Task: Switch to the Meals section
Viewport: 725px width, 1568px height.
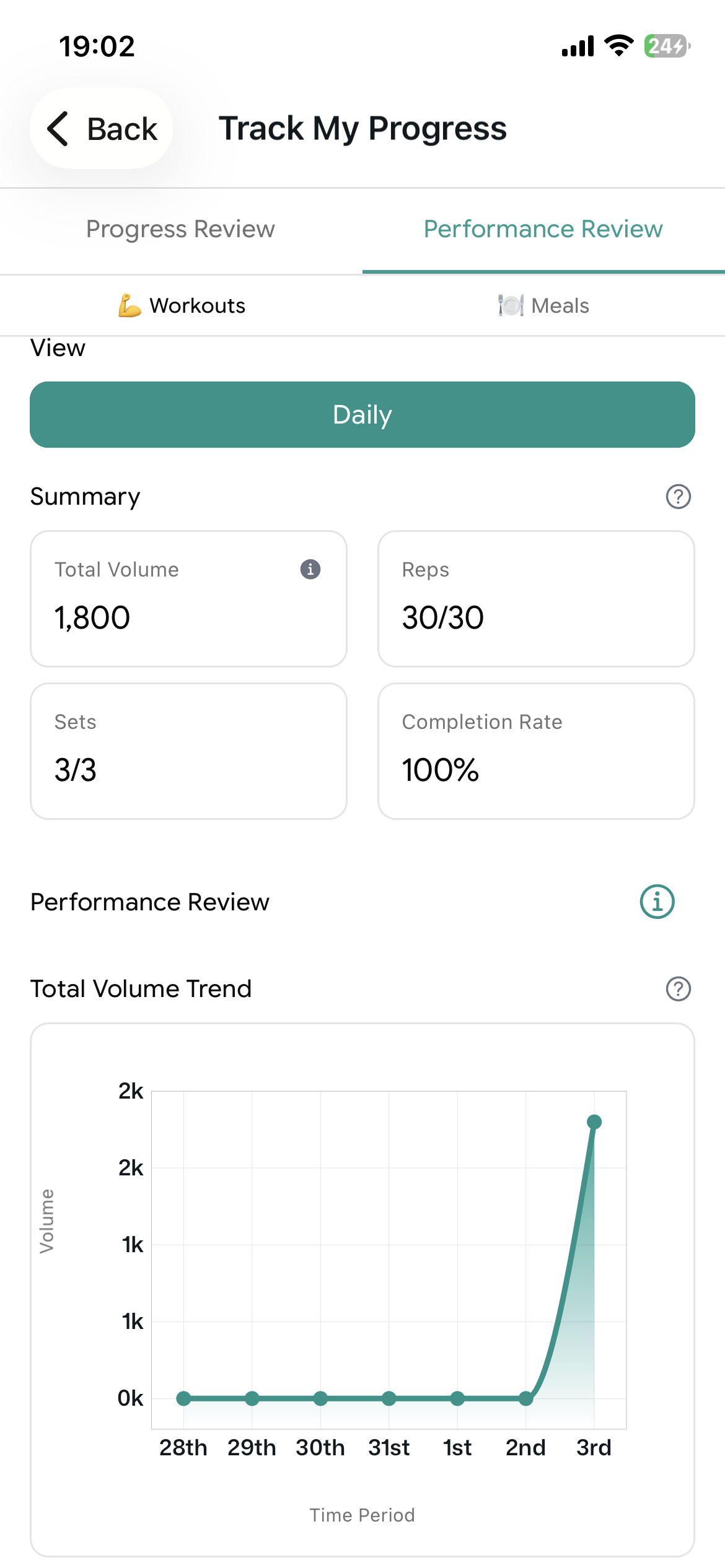Action: click(x=544, y=305)
